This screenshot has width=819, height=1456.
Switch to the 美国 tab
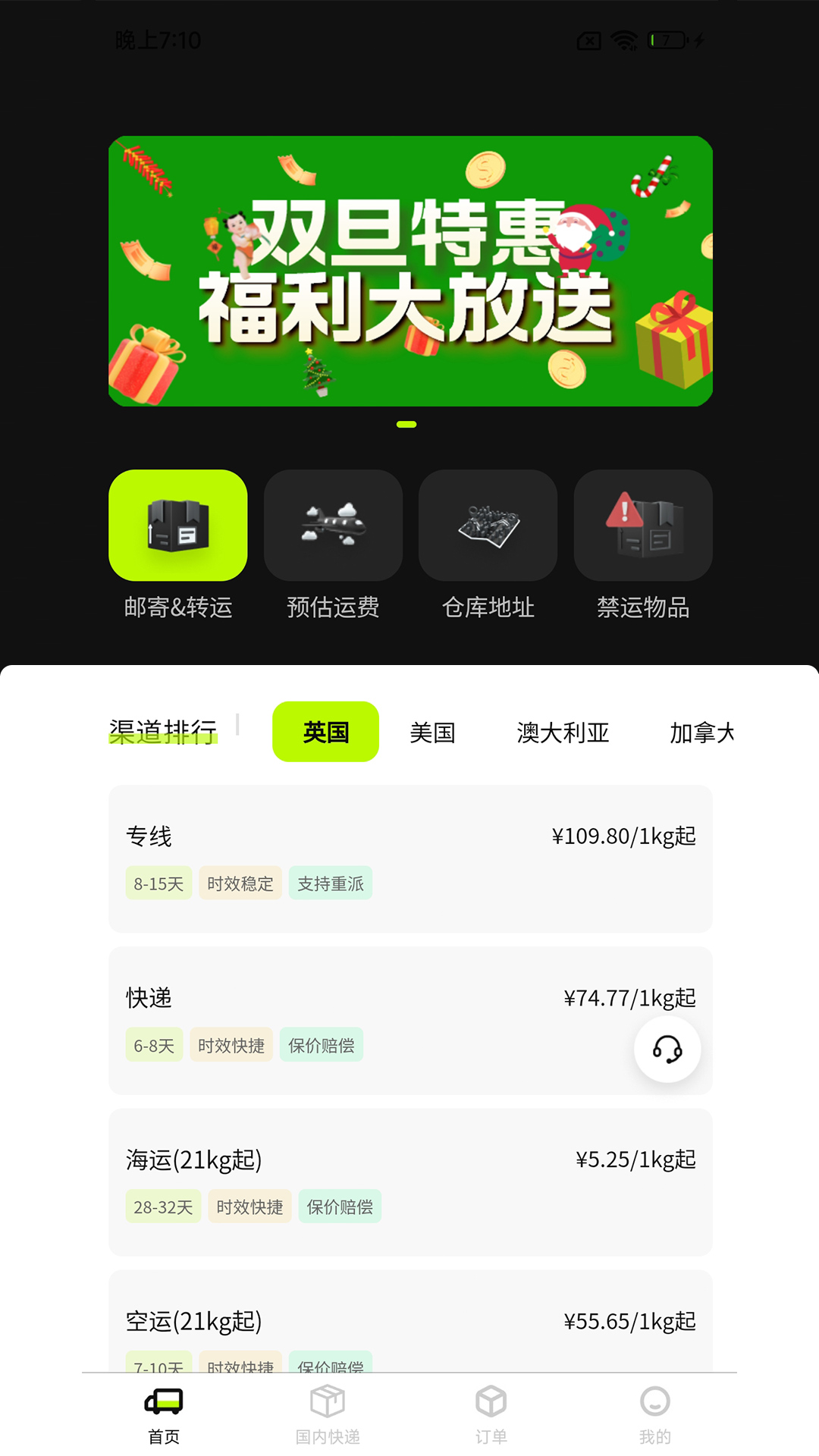[x=432, y=733]
